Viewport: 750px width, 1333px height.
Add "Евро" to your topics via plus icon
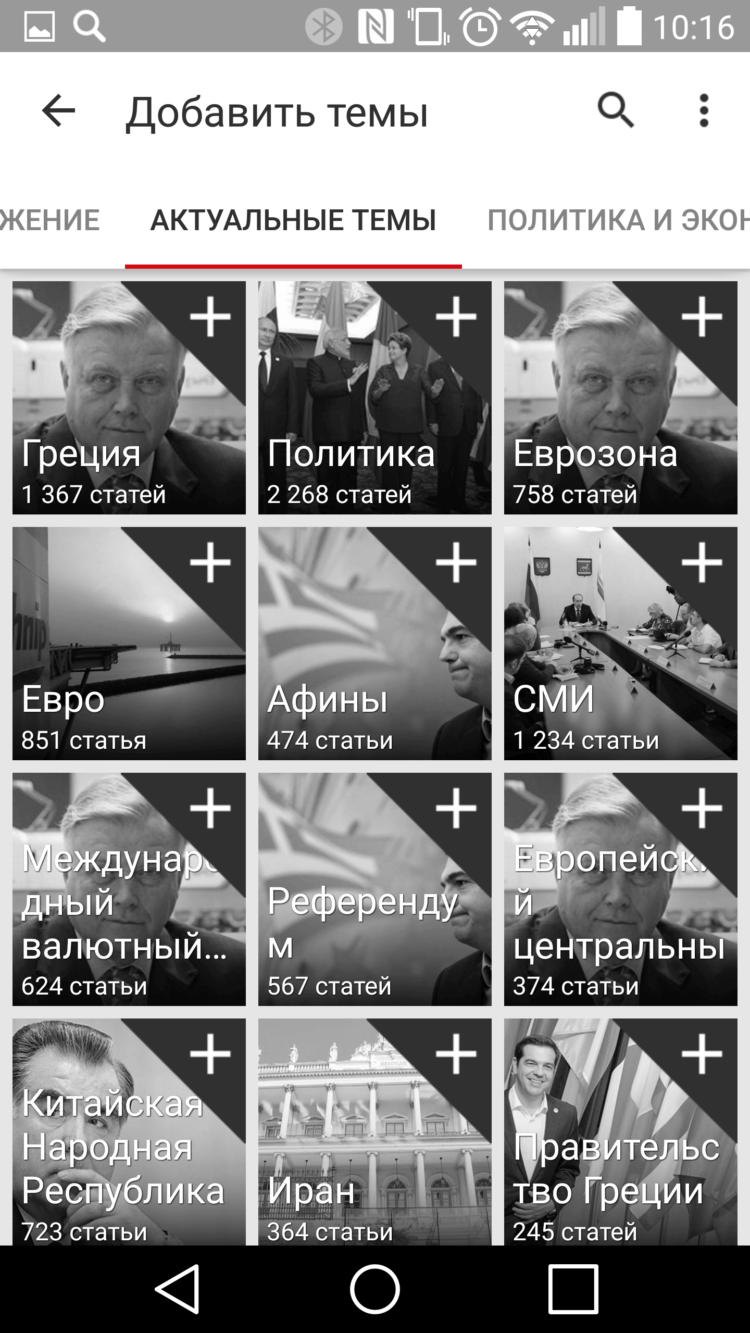point(211,562)
